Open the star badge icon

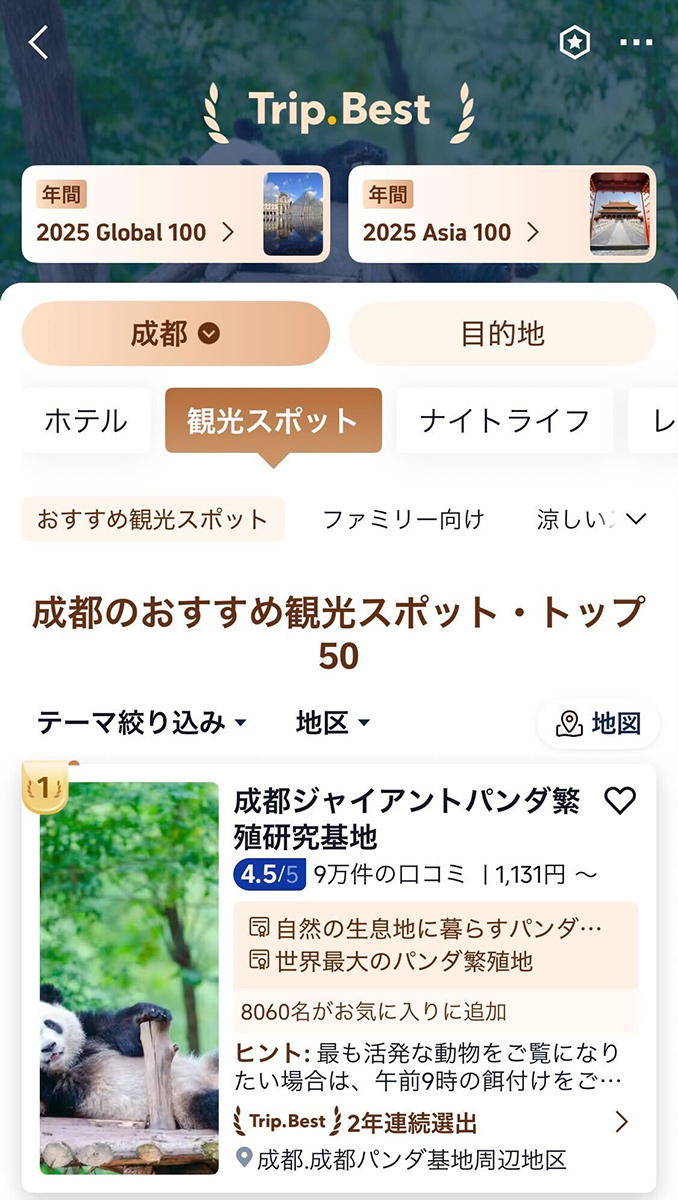[574, 42]
